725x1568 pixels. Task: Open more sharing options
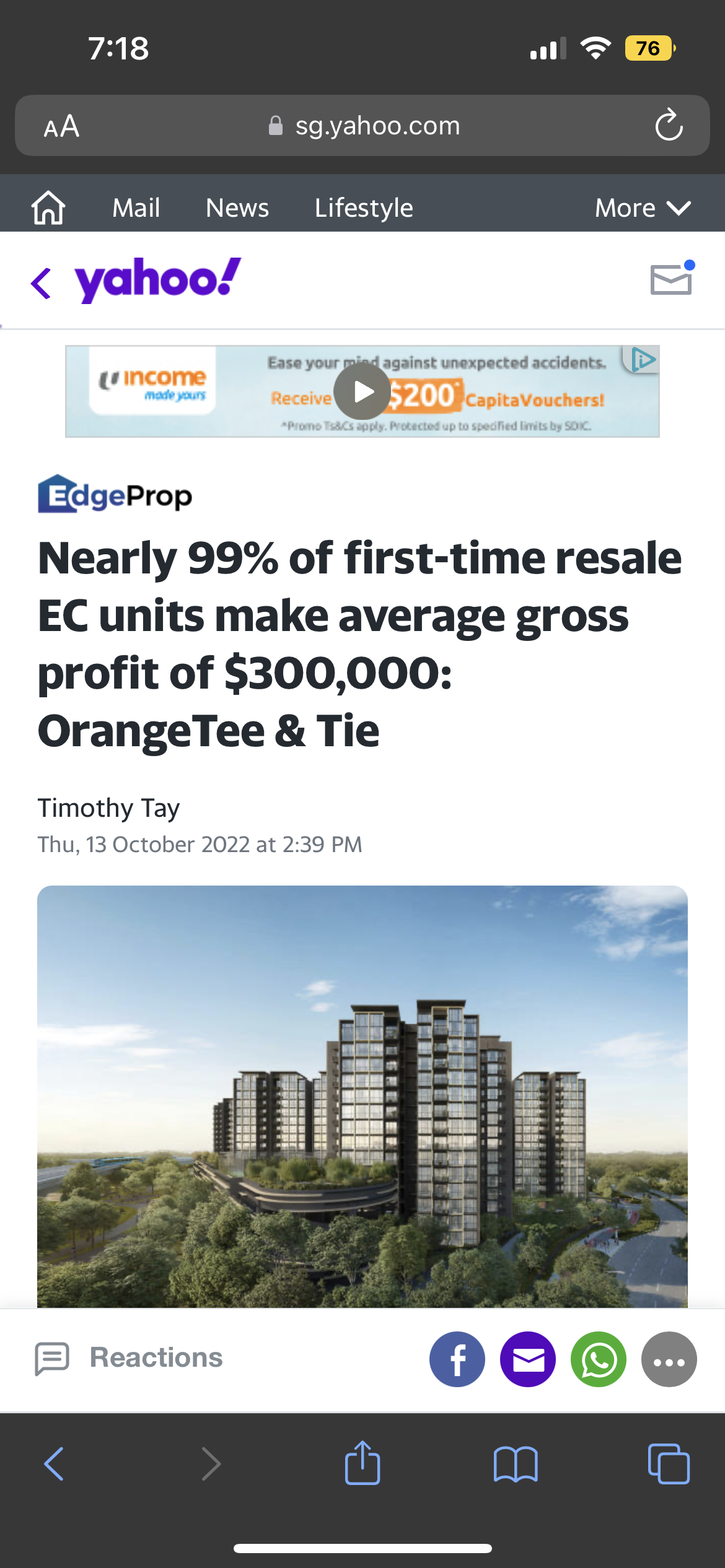(669, 1359)
